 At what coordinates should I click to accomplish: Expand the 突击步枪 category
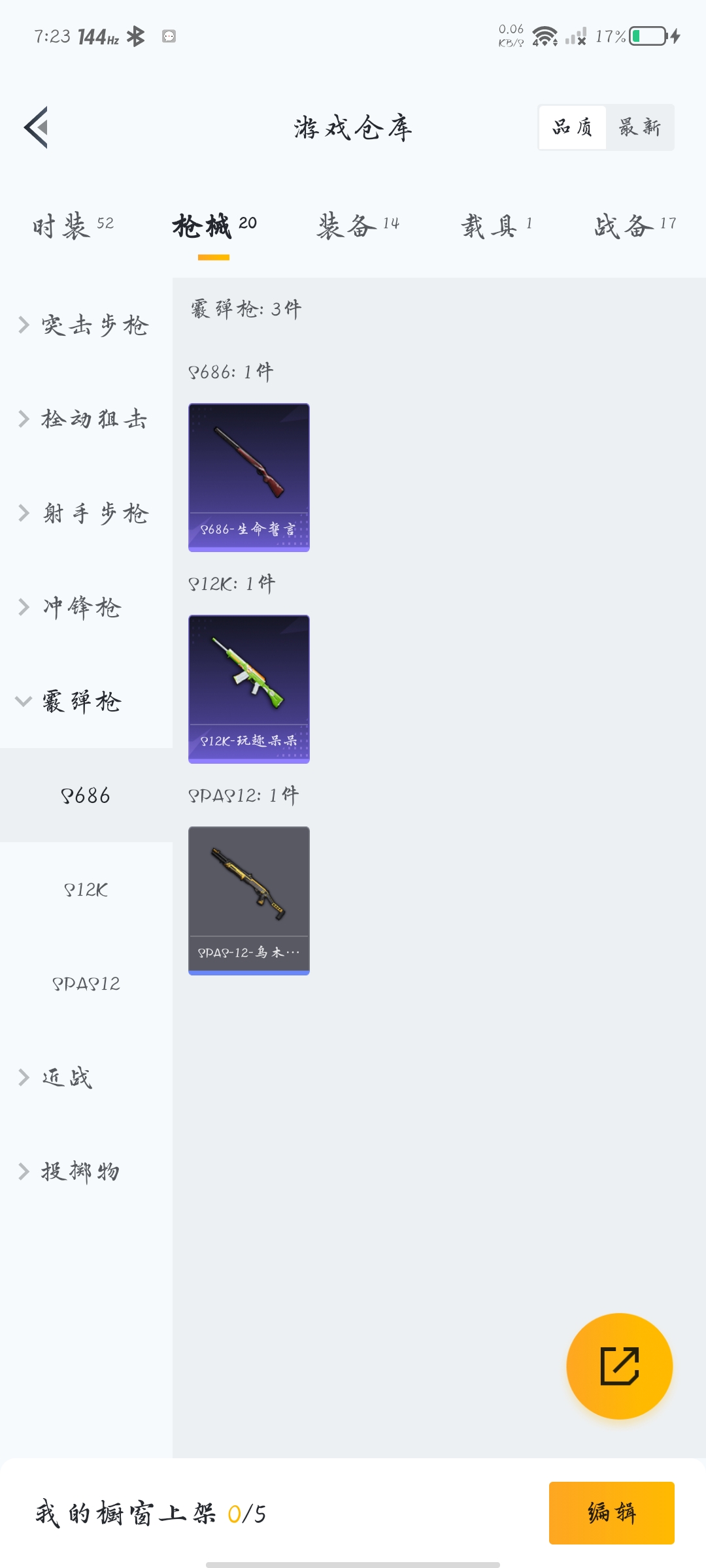click(x=85, y=325)
